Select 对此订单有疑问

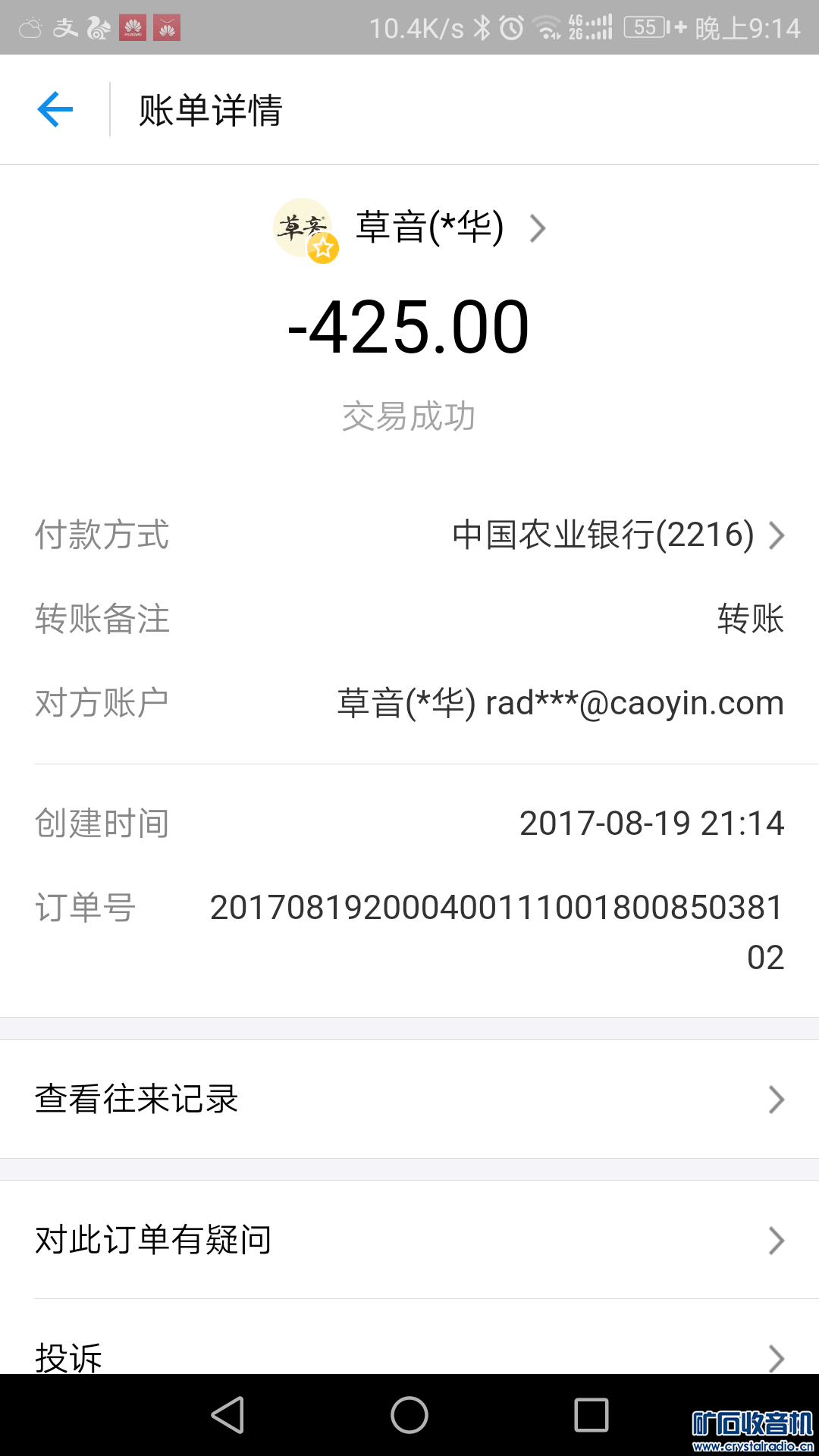point(409,1240)
